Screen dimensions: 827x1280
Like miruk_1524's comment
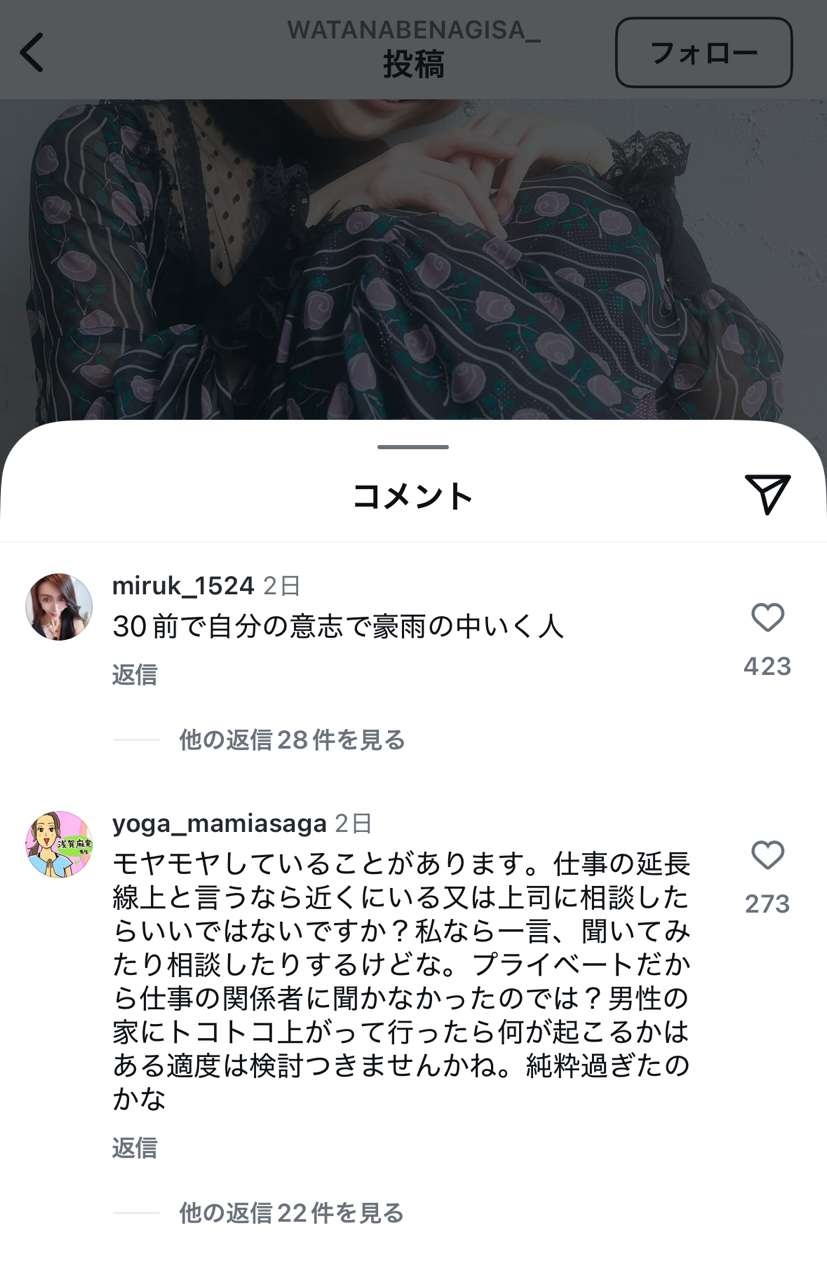pos(767,618)
